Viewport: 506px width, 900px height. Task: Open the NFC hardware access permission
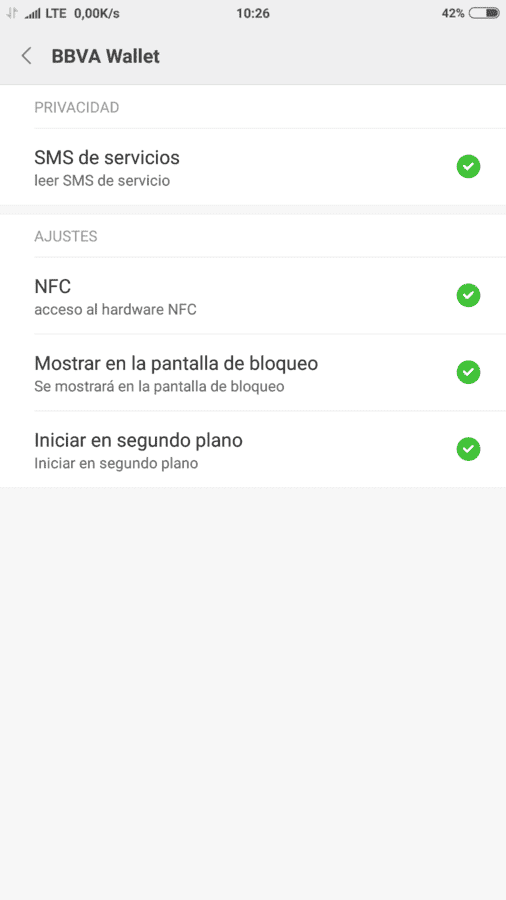253,296
